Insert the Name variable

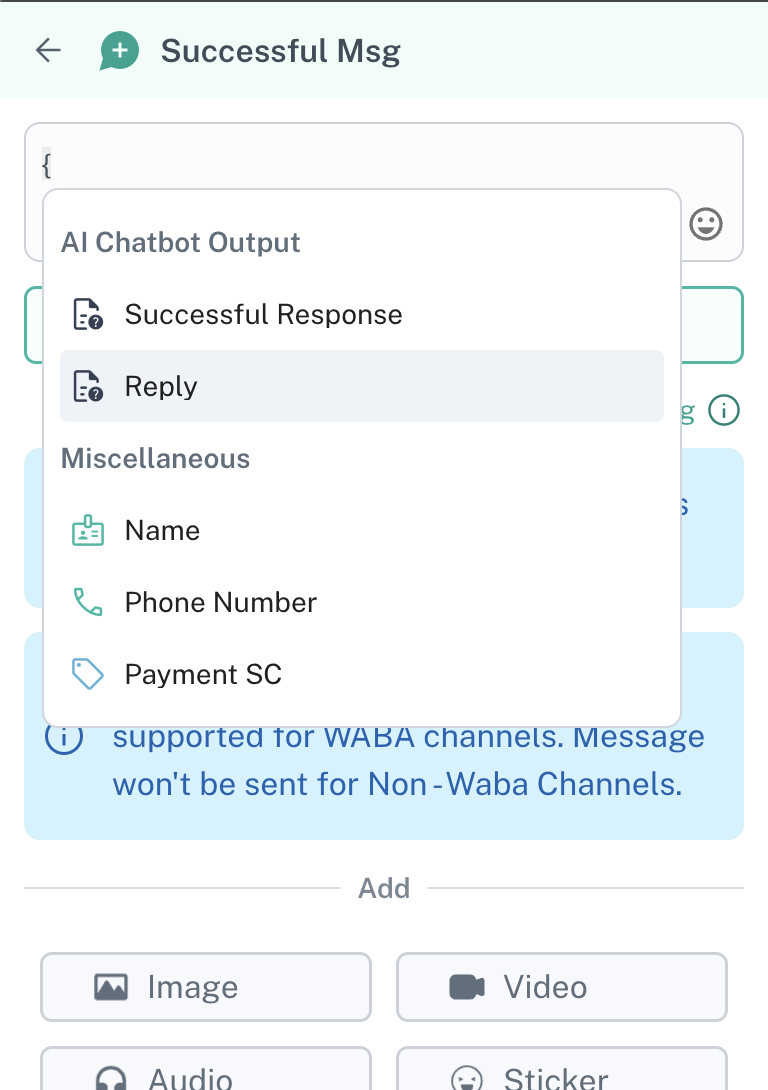tap(162, 531)
